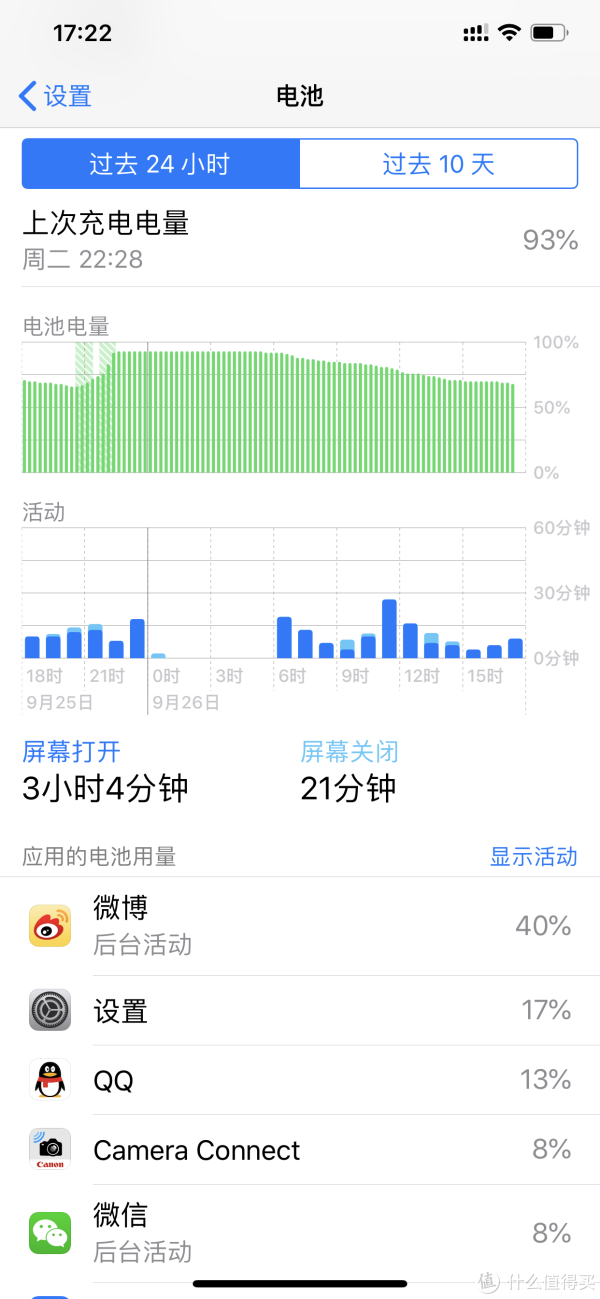Switch to 过去 10 天 view
The width and height of the screenshot is (600, 1299).
(439, 164)
